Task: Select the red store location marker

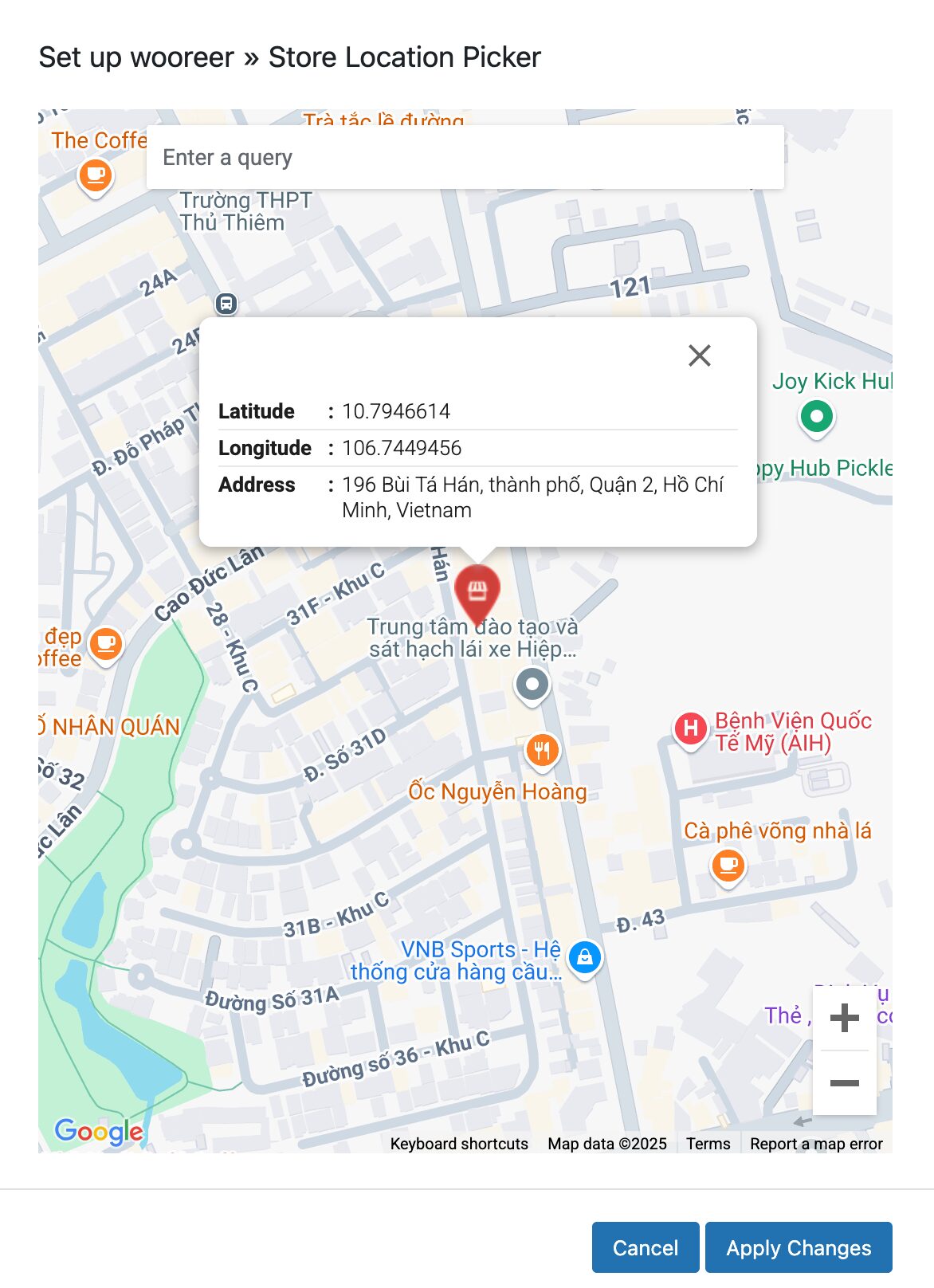Action: point(477,591)
